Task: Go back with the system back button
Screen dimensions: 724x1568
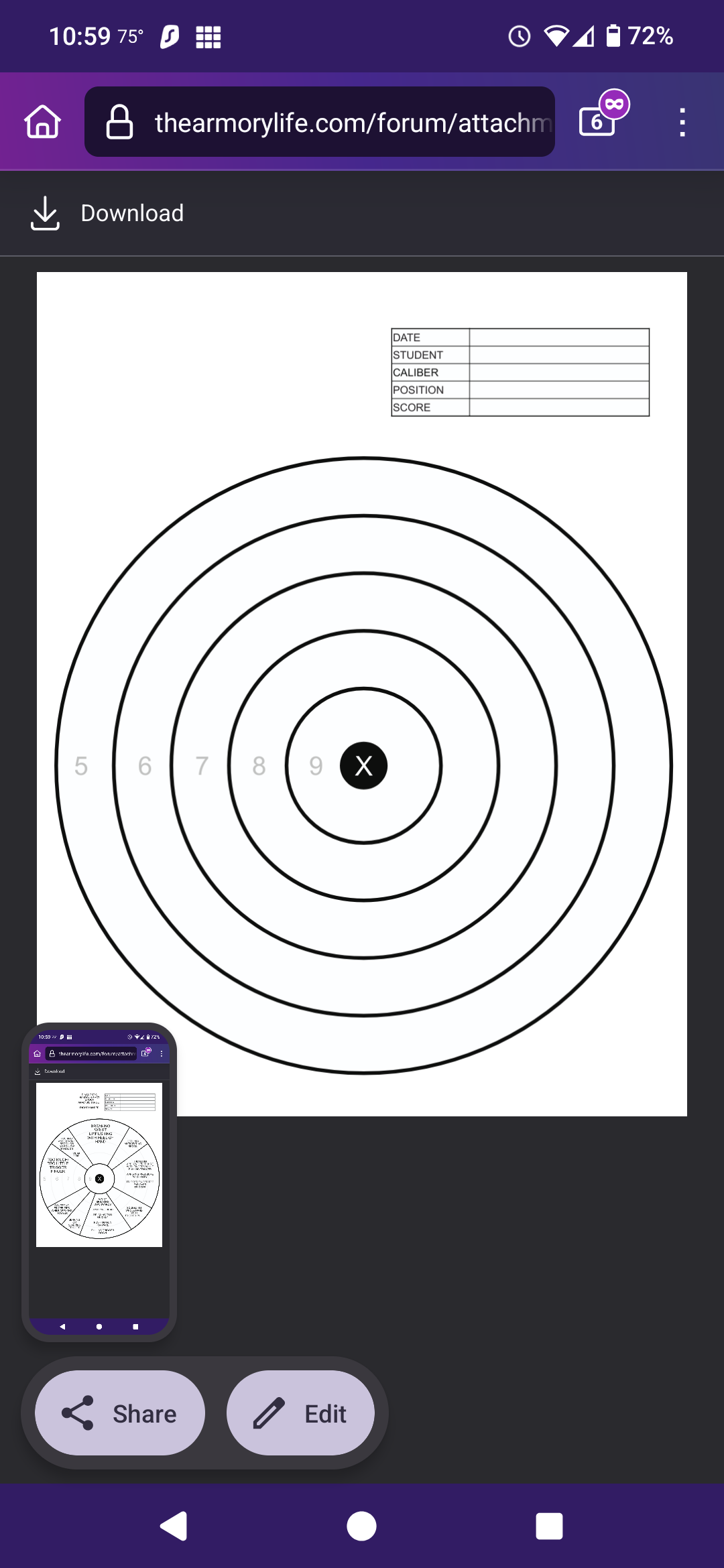Action: 174,1526
